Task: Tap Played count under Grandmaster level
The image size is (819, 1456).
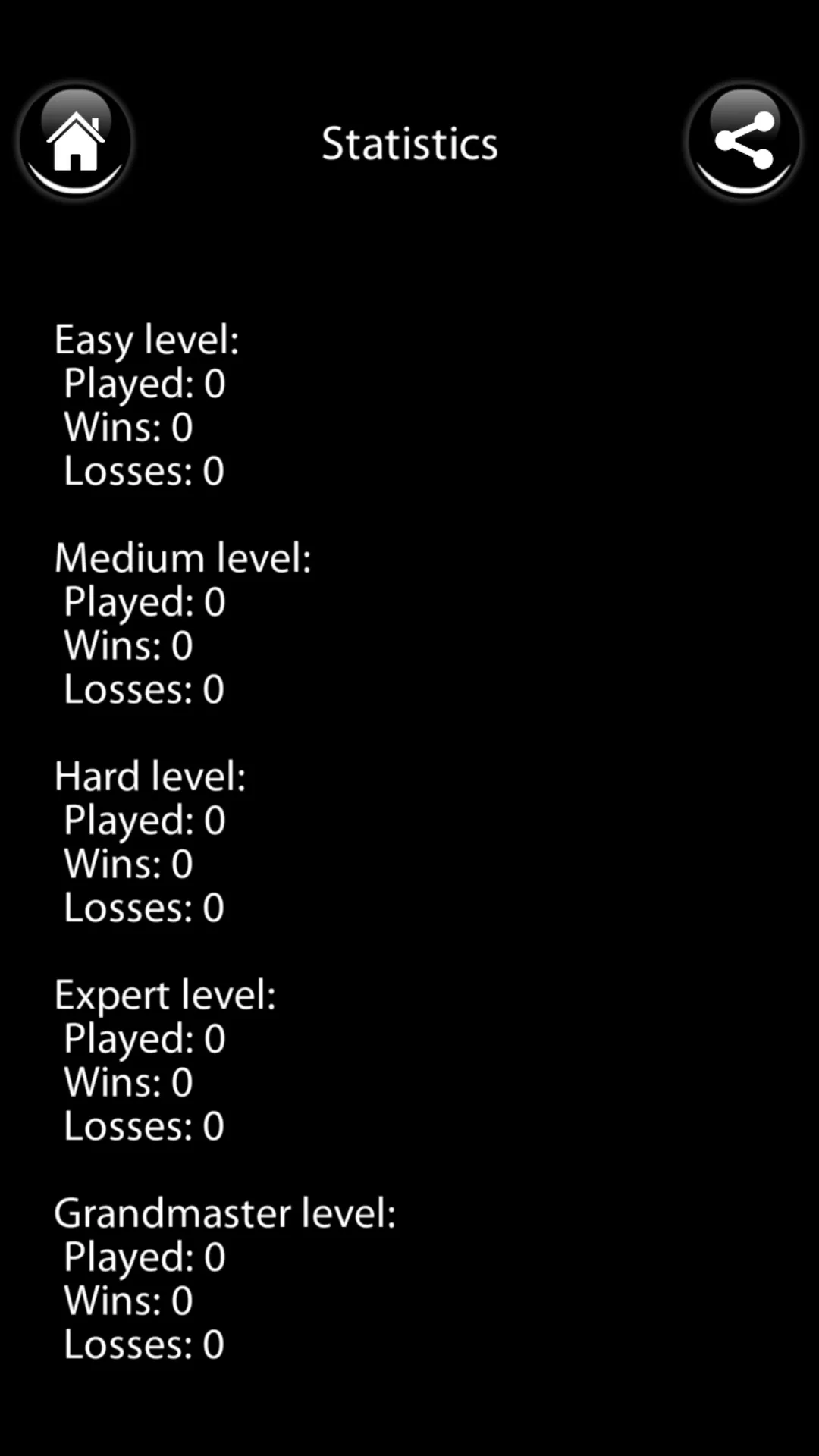Action: (x=144, y=1255)
